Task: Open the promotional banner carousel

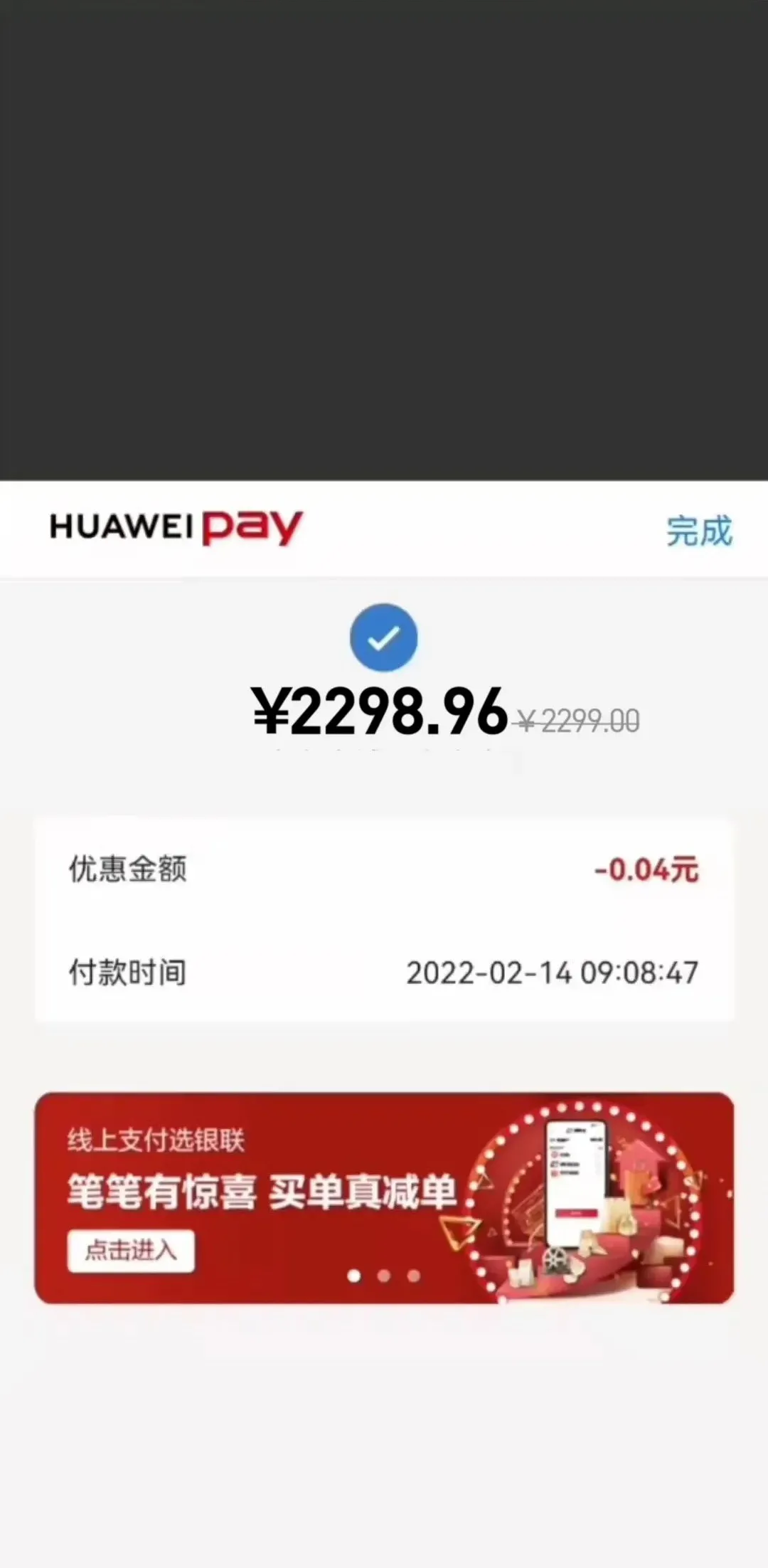Action: tap(384, 1202)
